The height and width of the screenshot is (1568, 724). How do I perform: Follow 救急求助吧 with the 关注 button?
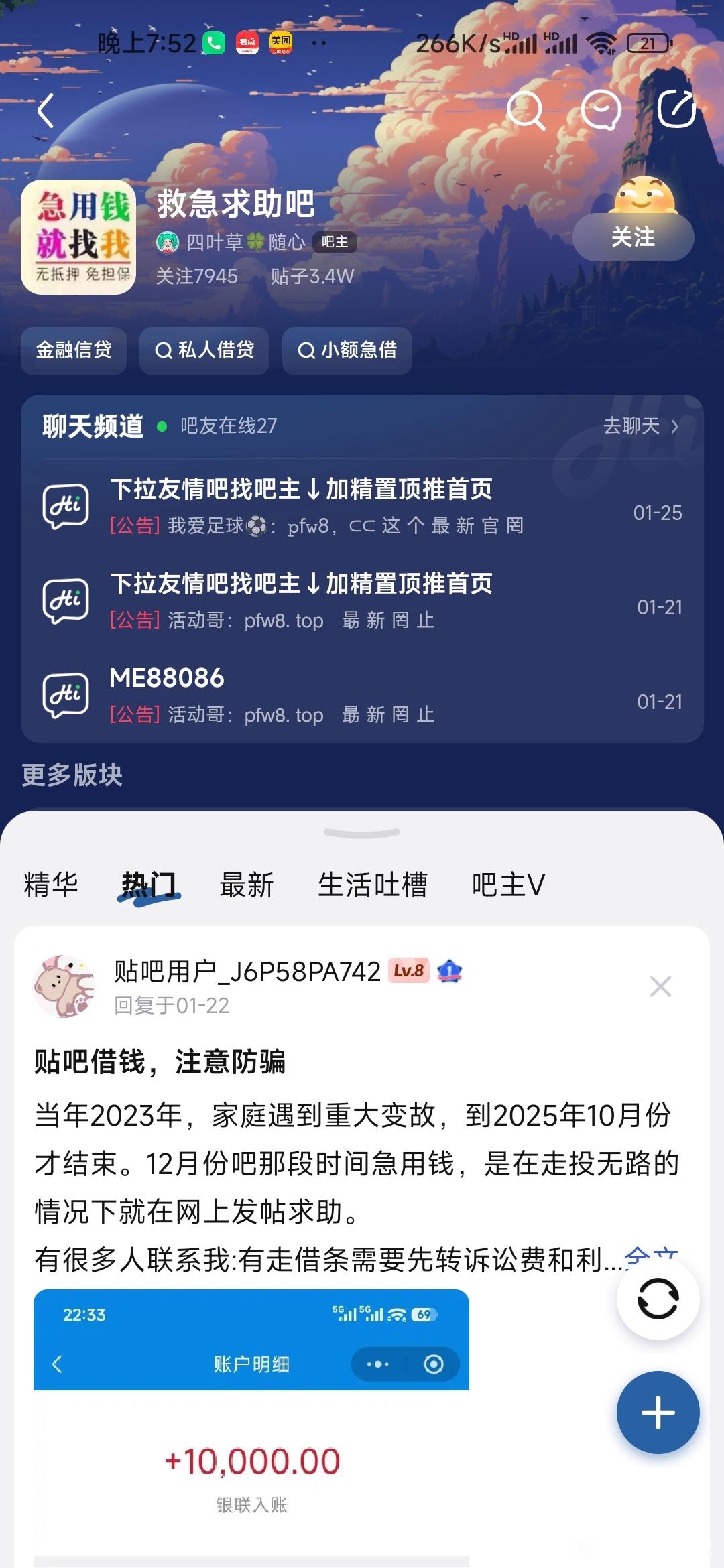[x=633, y=237]
